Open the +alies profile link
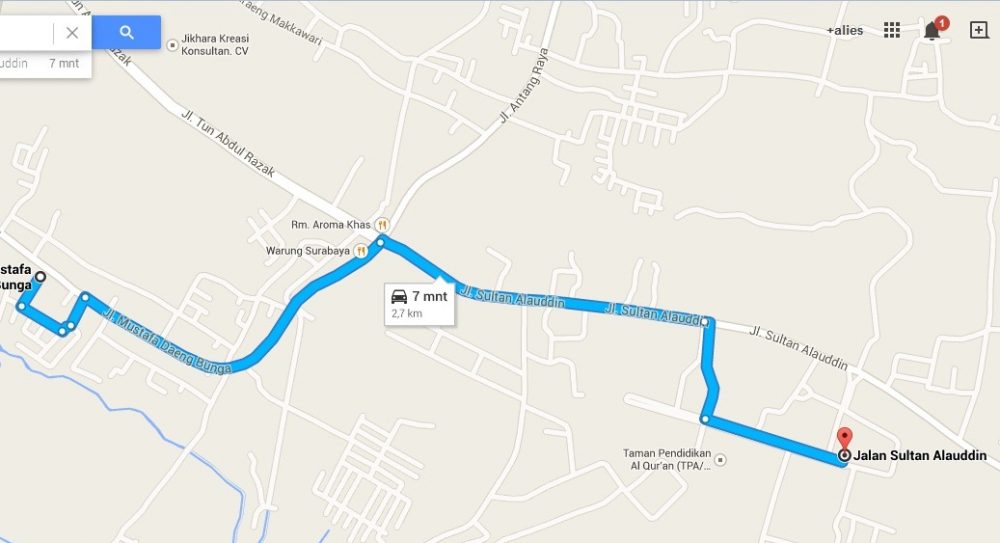1000x543 pixels. (845, 30)
